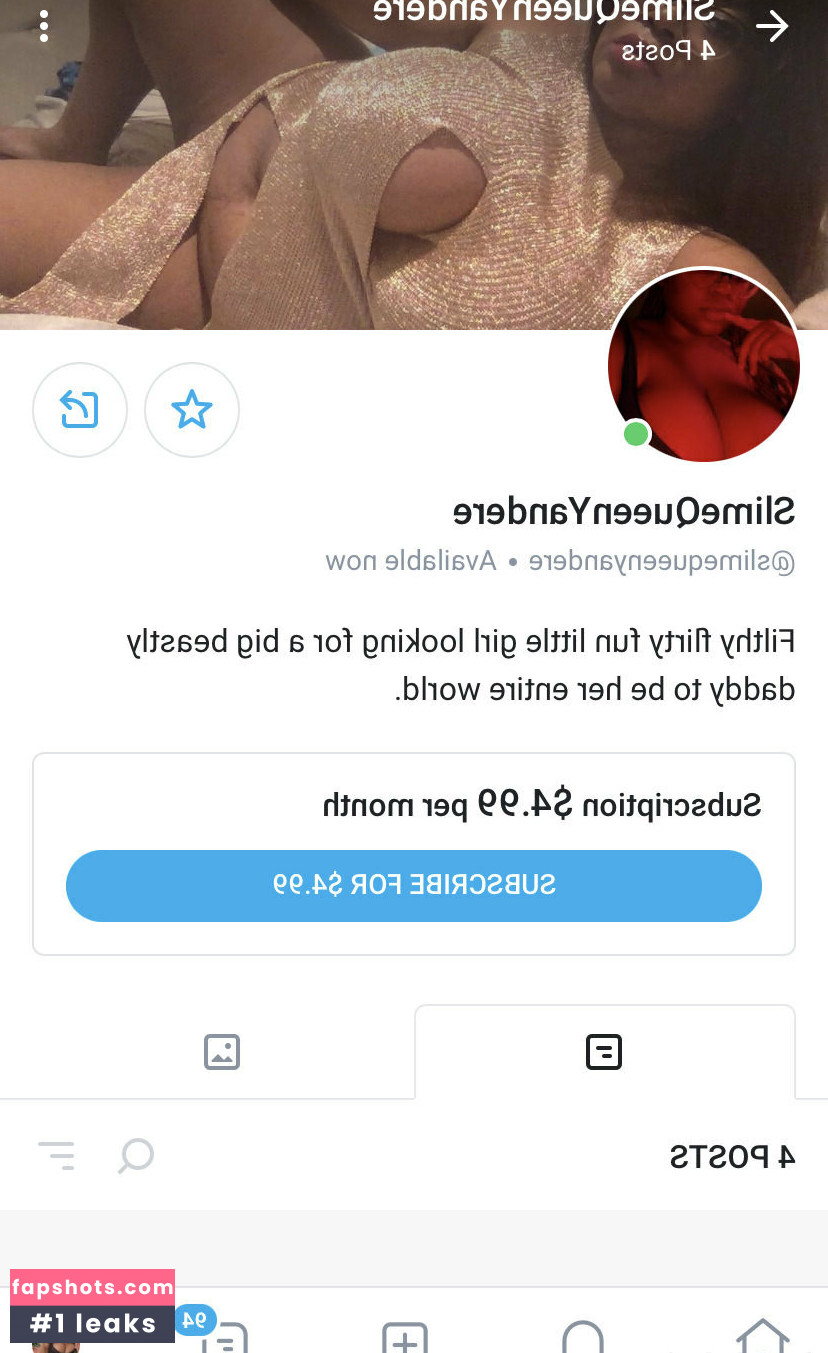828x1353 pixels.
Task: Go to the Home tab
Action: coord(762,1335)
